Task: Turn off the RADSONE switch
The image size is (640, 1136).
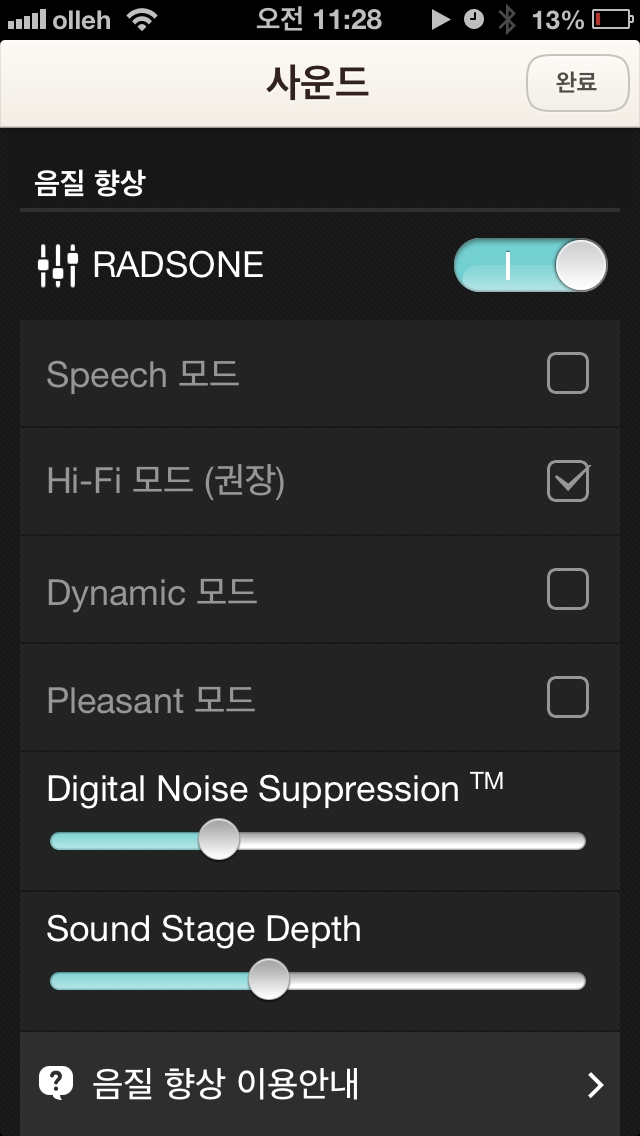Action: click(530, 265)
